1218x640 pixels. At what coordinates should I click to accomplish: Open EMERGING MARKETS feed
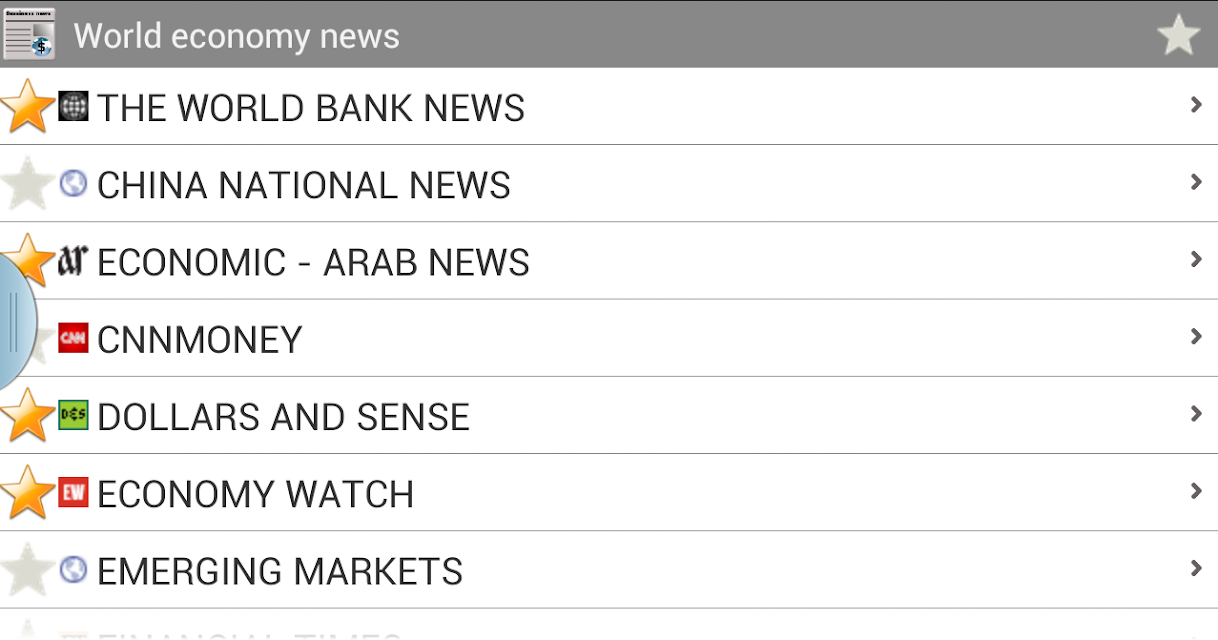[609, 569]
